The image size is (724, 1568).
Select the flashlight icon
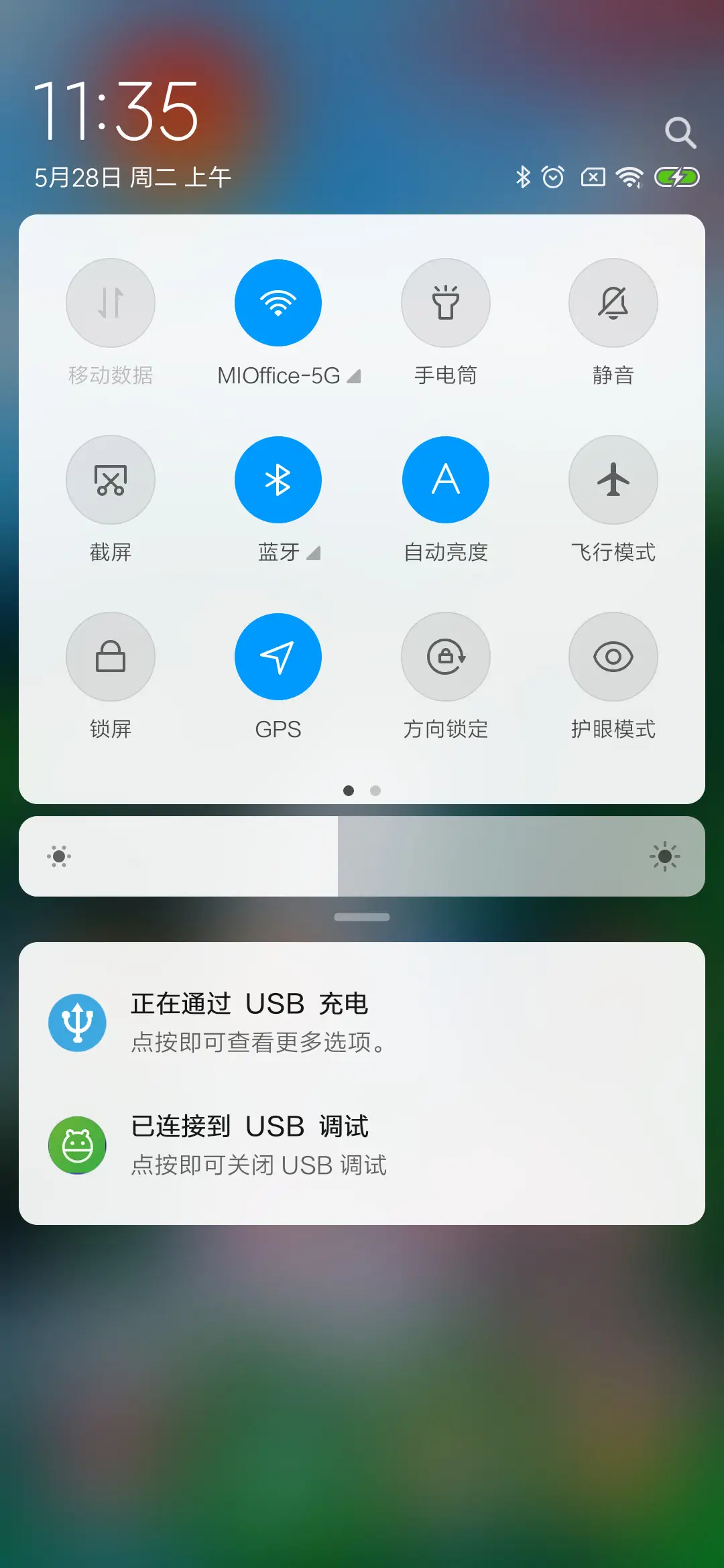click(x=446, y=303)
